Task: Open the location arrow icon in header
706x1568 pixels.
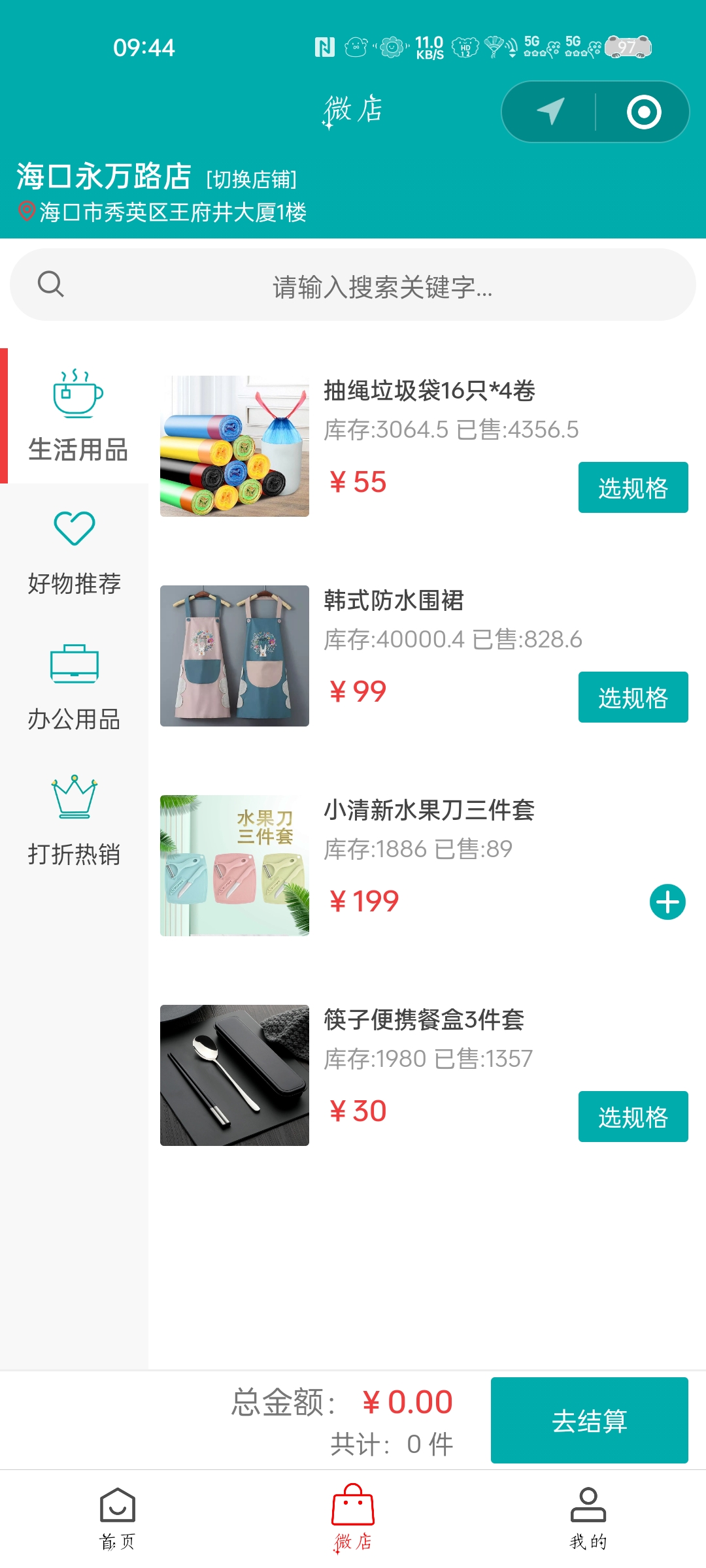Action: coord(550,112)
